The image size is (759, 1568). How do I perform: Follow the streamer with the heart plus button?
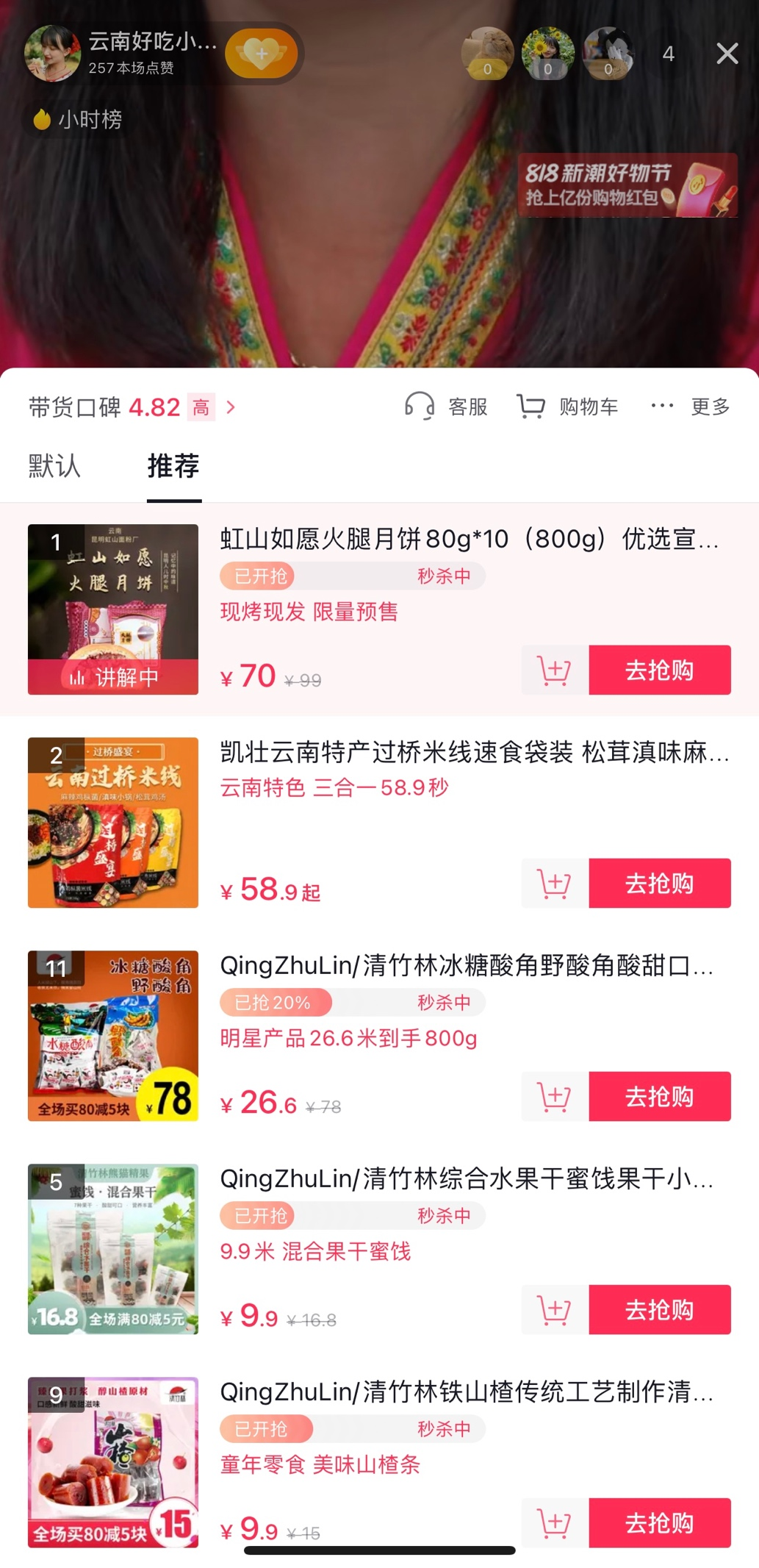(262, 54)
